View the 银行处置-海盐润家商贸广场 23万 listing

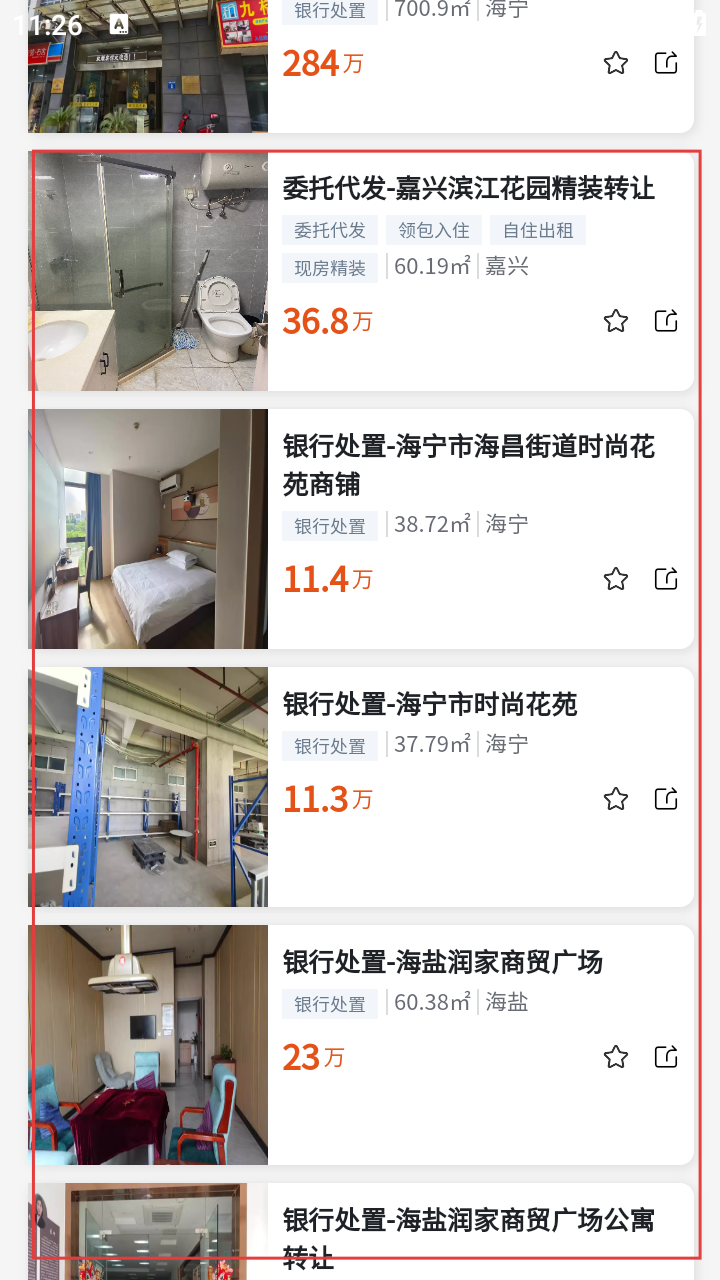[442, 962]
